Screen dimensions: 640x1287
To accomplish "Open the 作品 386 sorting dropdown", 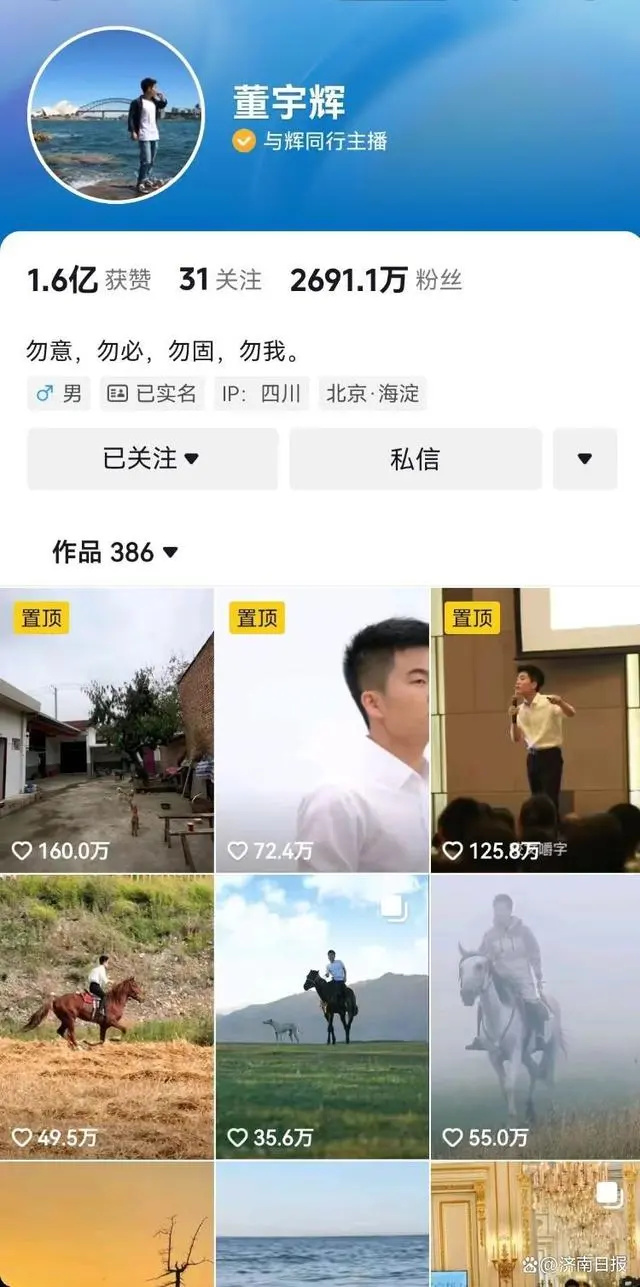I will 116,552.
